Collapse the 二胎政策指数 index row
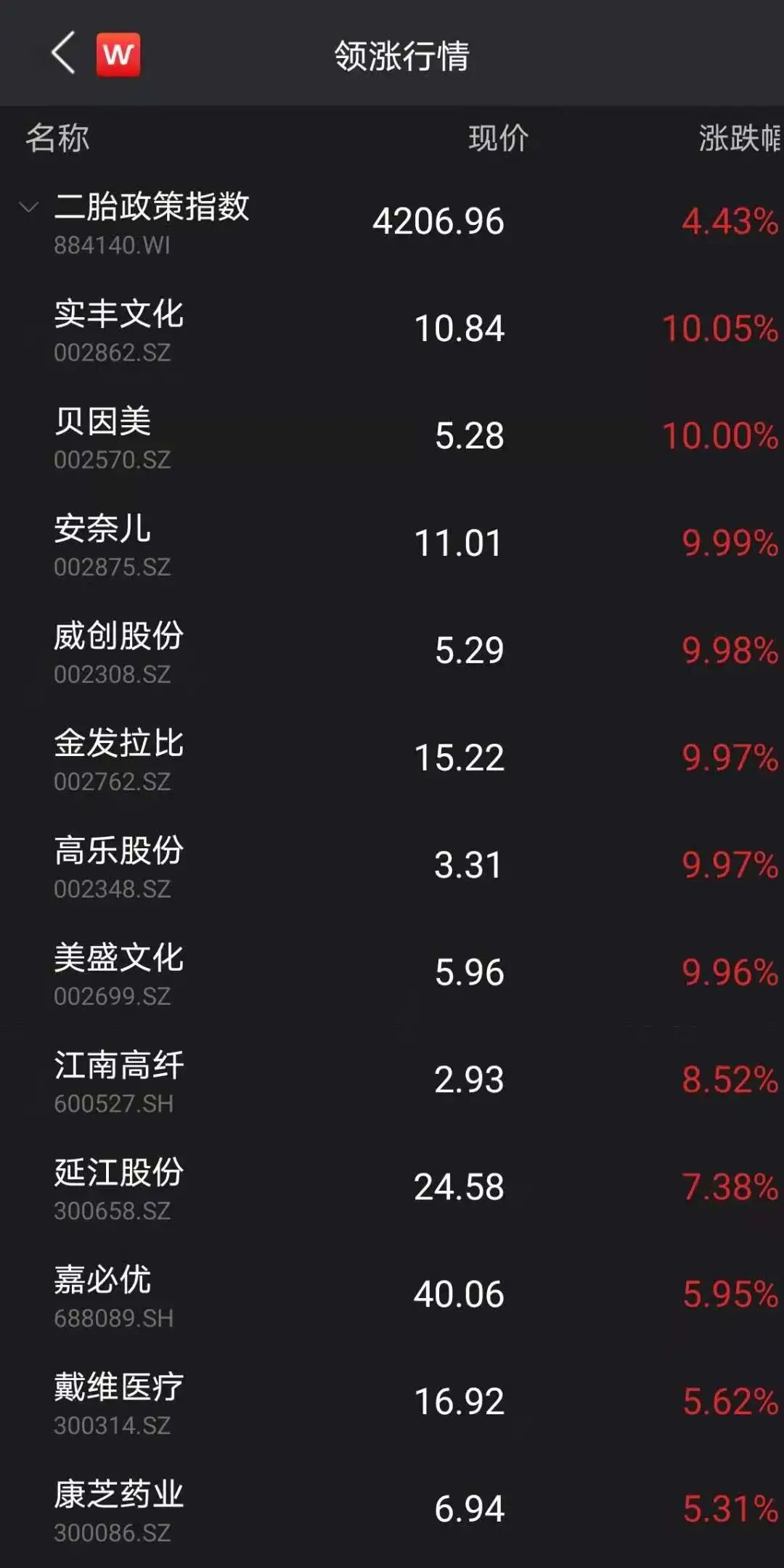This screenshot has width=784, height=1568. pos(29,208)
